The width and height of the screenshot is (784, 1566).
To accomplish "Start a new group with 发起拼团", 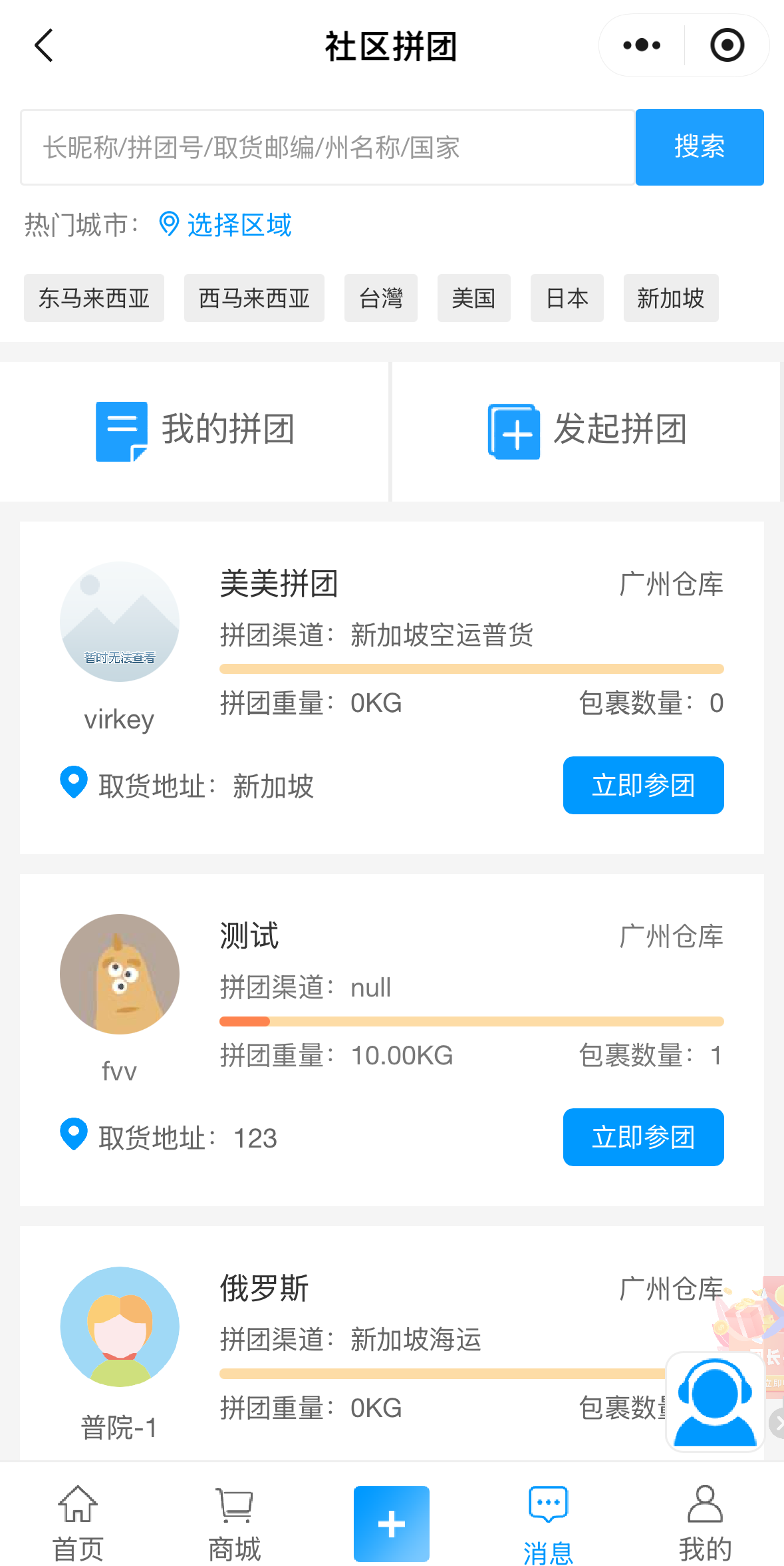I will pos(587,430).
